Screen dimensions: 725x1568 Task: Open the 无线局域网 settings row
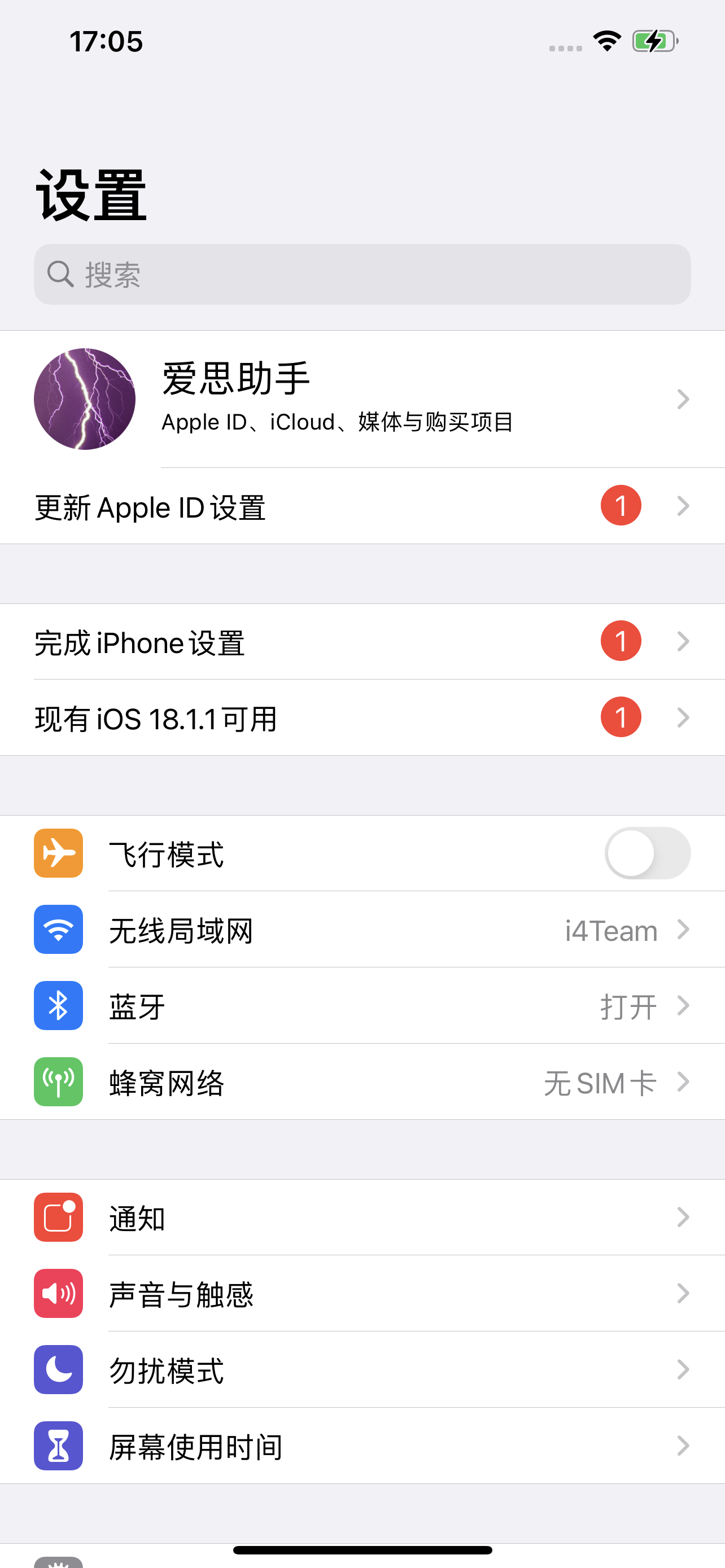pyautogui.click(x=362, y=930)
